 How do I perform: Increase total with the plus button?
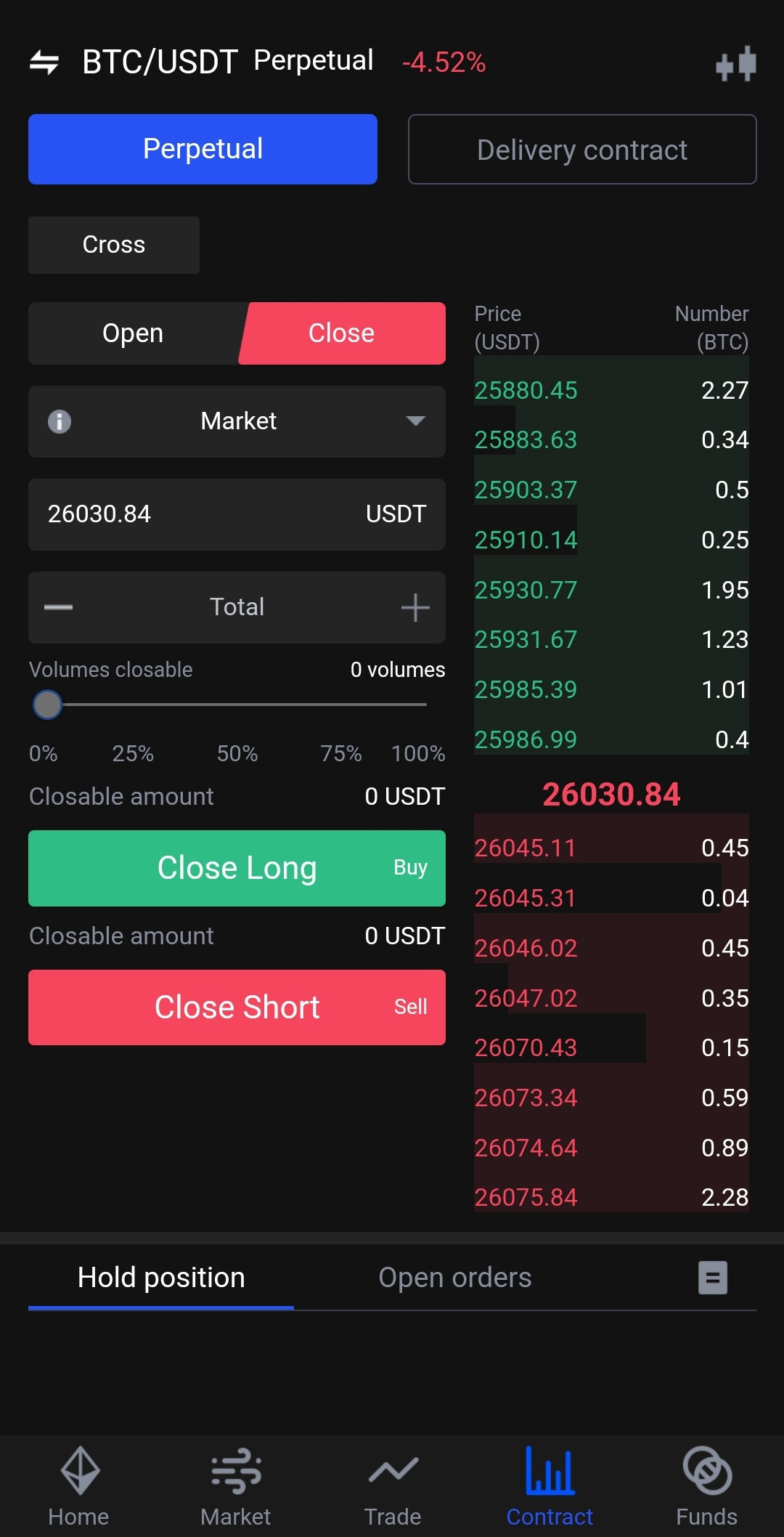[x=415, y=607]
